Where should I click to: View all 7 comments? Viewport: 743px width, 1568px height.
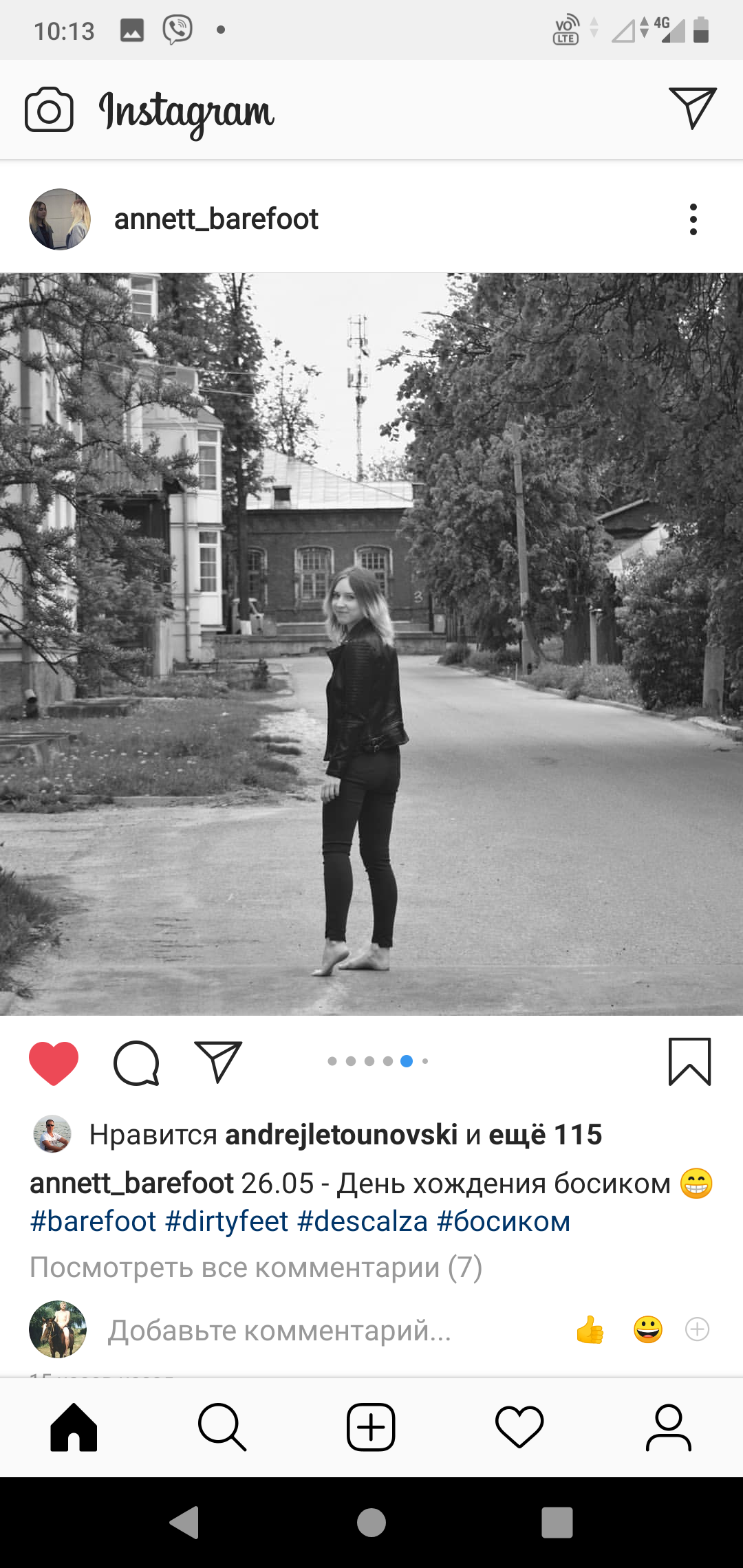(x=256, y=1267)
